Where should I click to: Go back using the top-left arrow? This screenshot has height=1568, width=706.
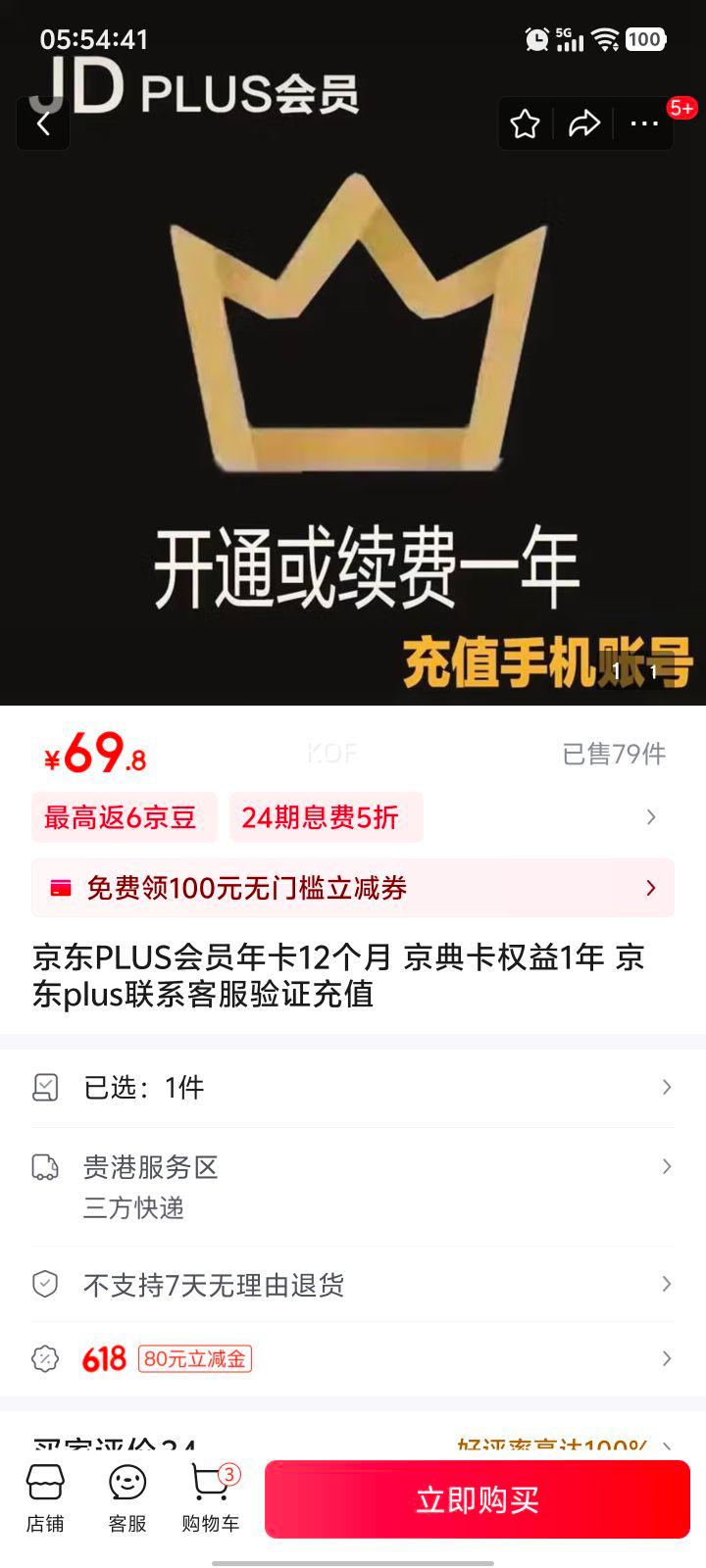tap(43, 124)
